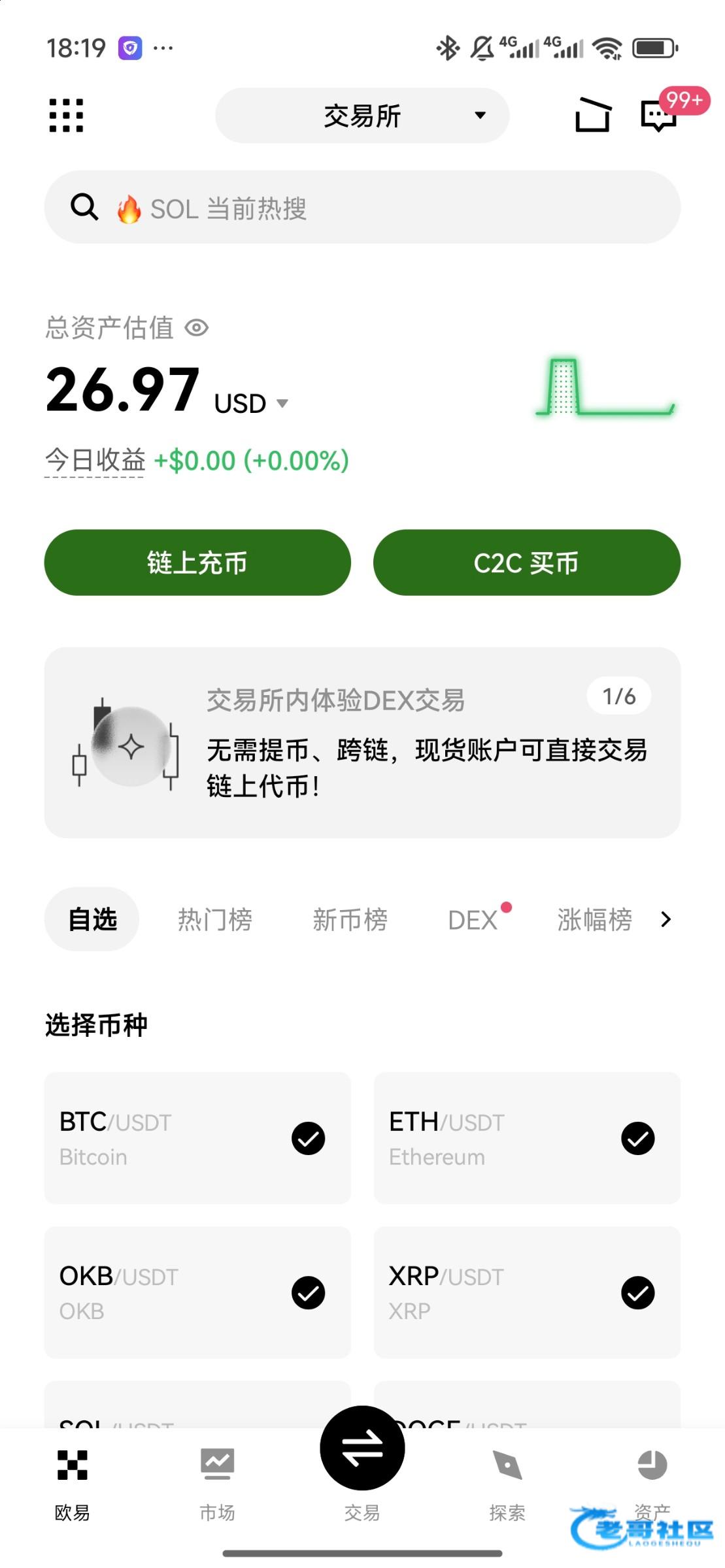
Task: Open the grid menu icon
Action: pyautogui.click(x=67, y=116)
